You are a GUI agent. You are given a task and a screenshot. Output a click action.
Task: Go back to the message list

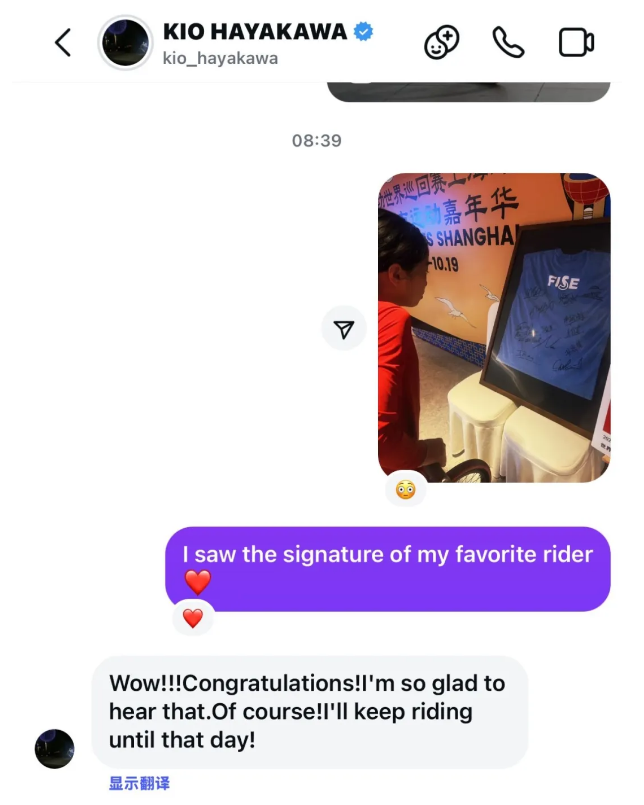[x=63, y=42]
